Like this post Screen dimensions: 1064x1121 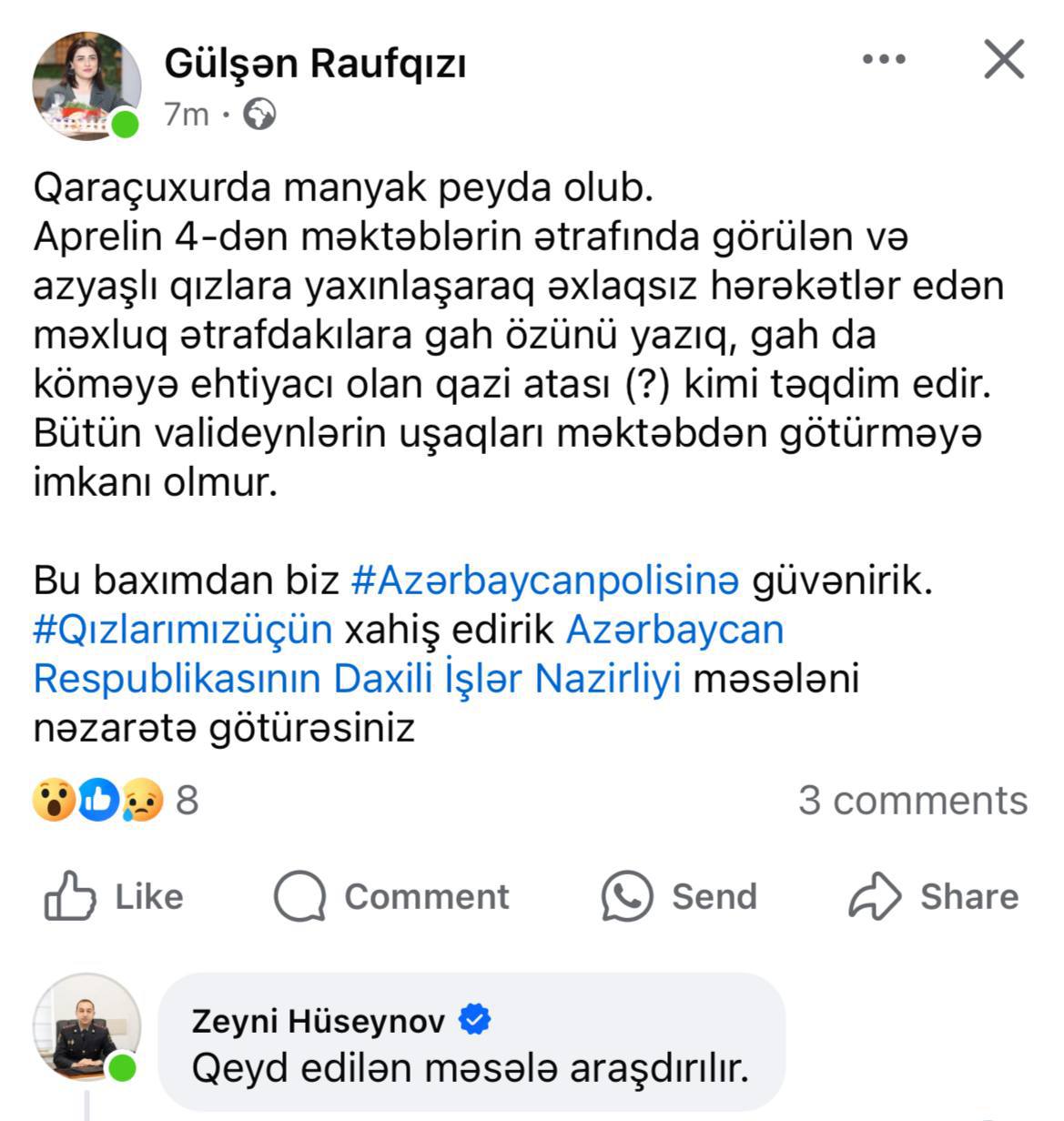tap(114, 896)
